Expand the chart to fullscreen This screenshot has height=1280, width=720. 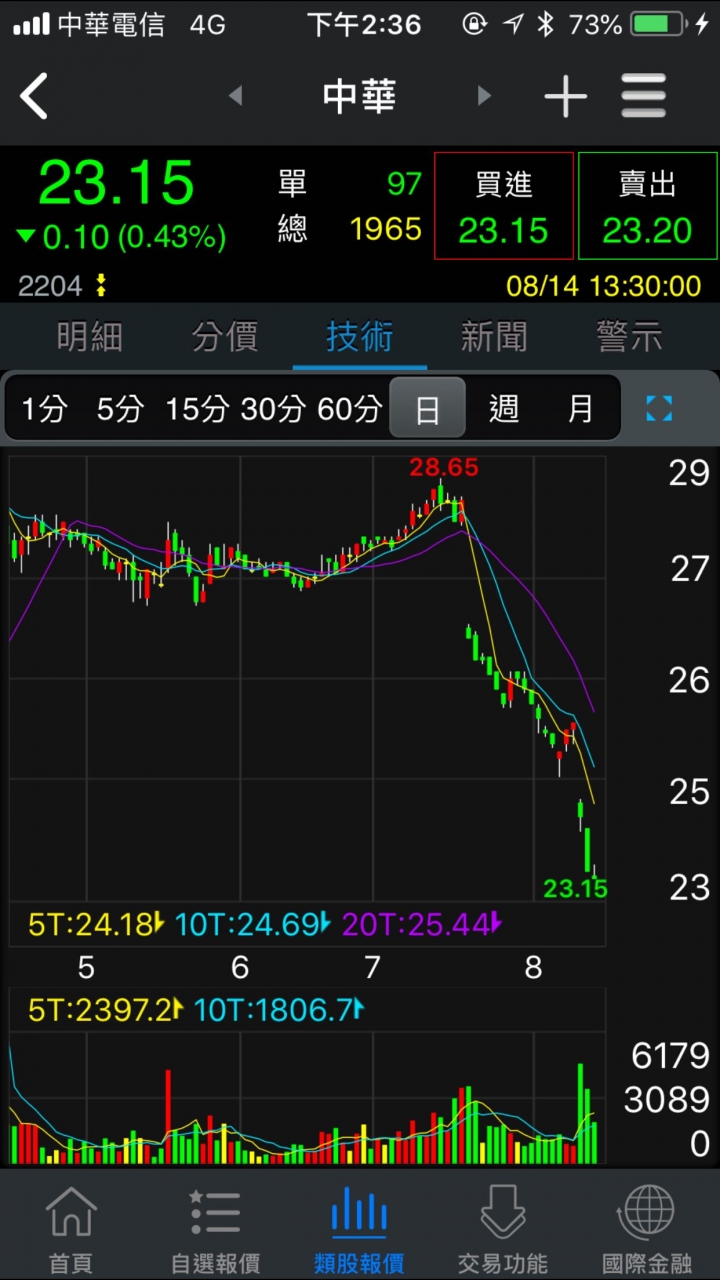click(x=659, y=408)
